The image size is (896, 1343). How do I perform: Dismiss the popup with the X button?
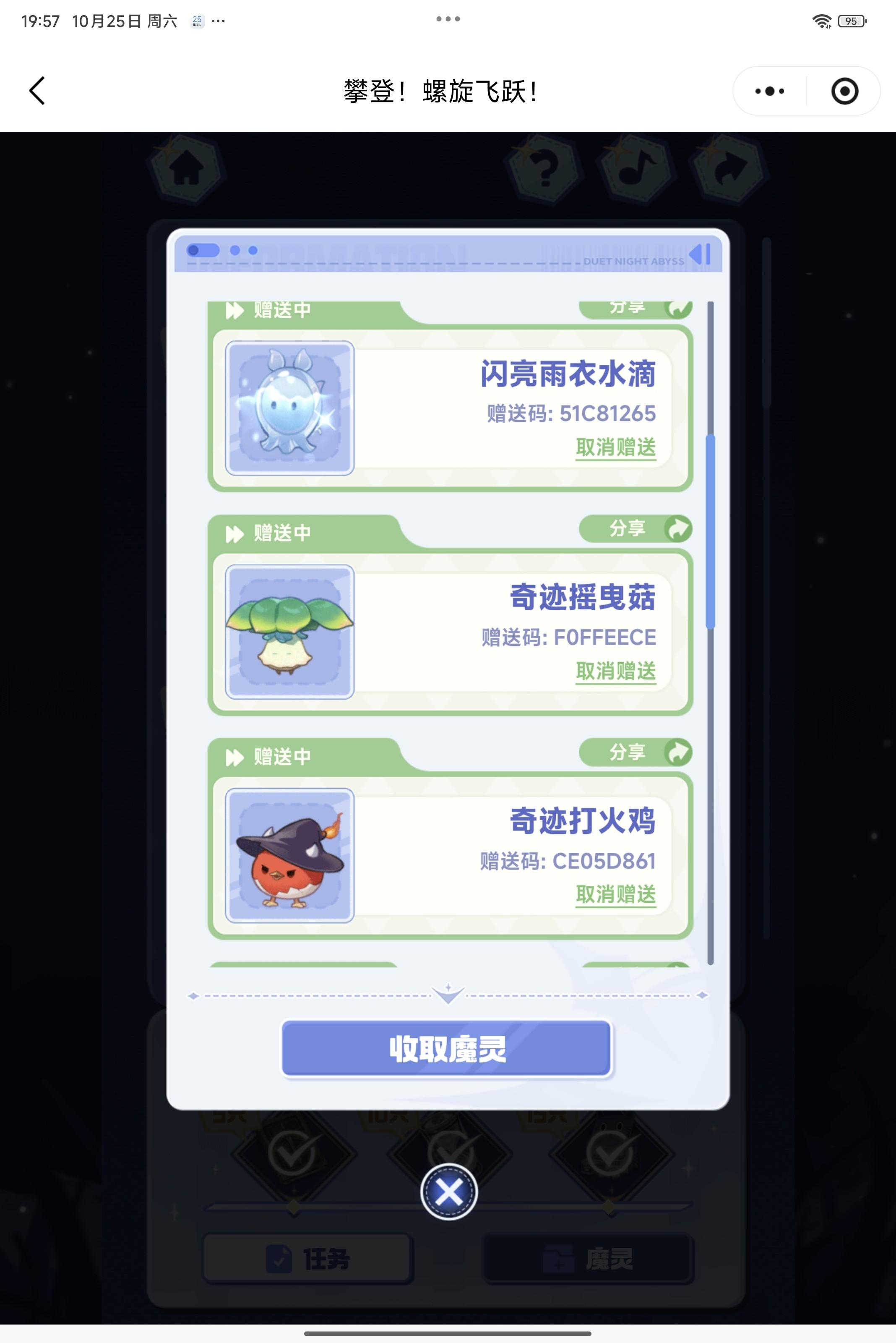tap(448, 1192)
